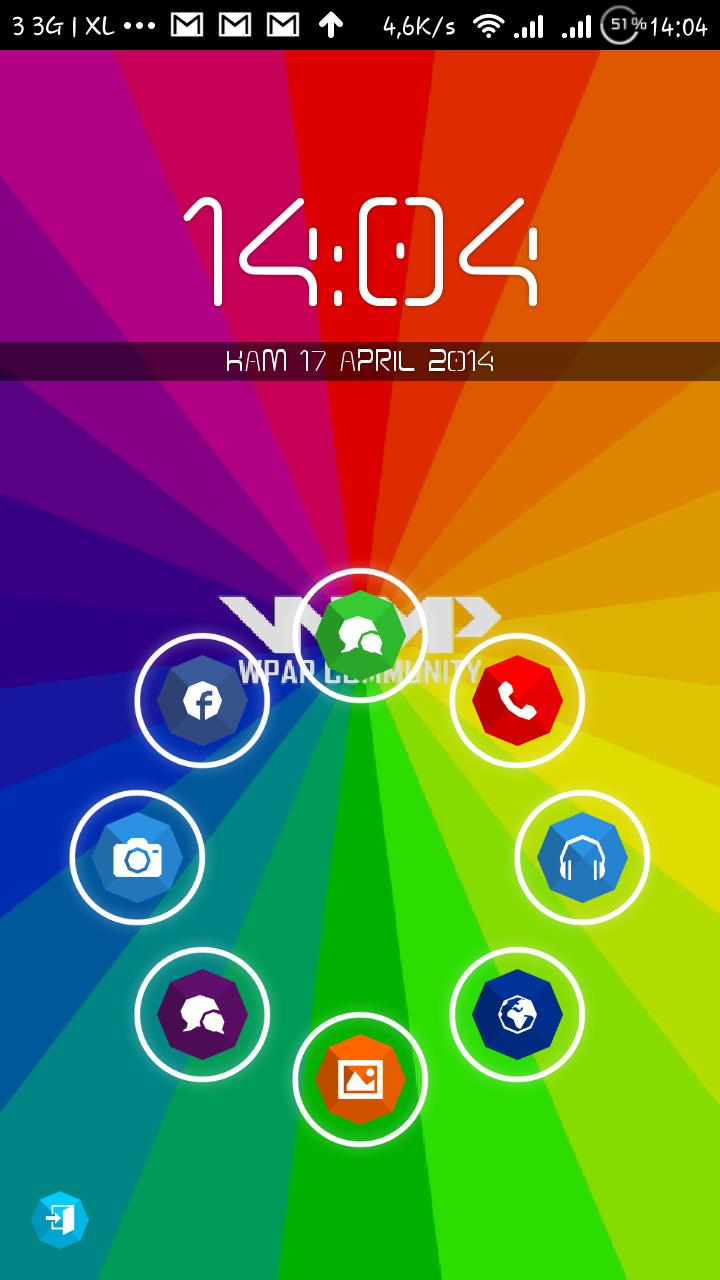
Task: Open the purple chat messenger app
Action: pos(201,1014)
